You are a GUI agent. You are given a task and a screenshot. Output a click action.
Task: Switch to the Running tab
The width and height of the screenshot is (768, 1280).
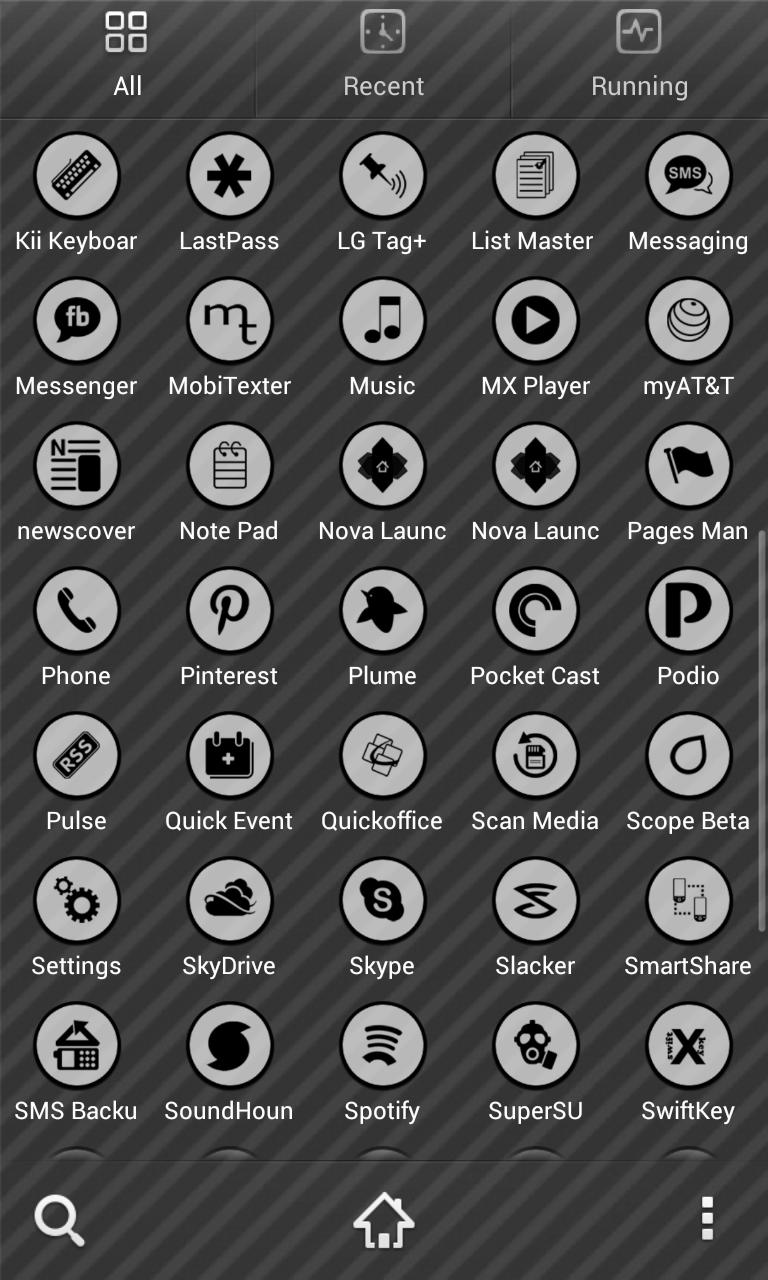click(x=639, y=56)
